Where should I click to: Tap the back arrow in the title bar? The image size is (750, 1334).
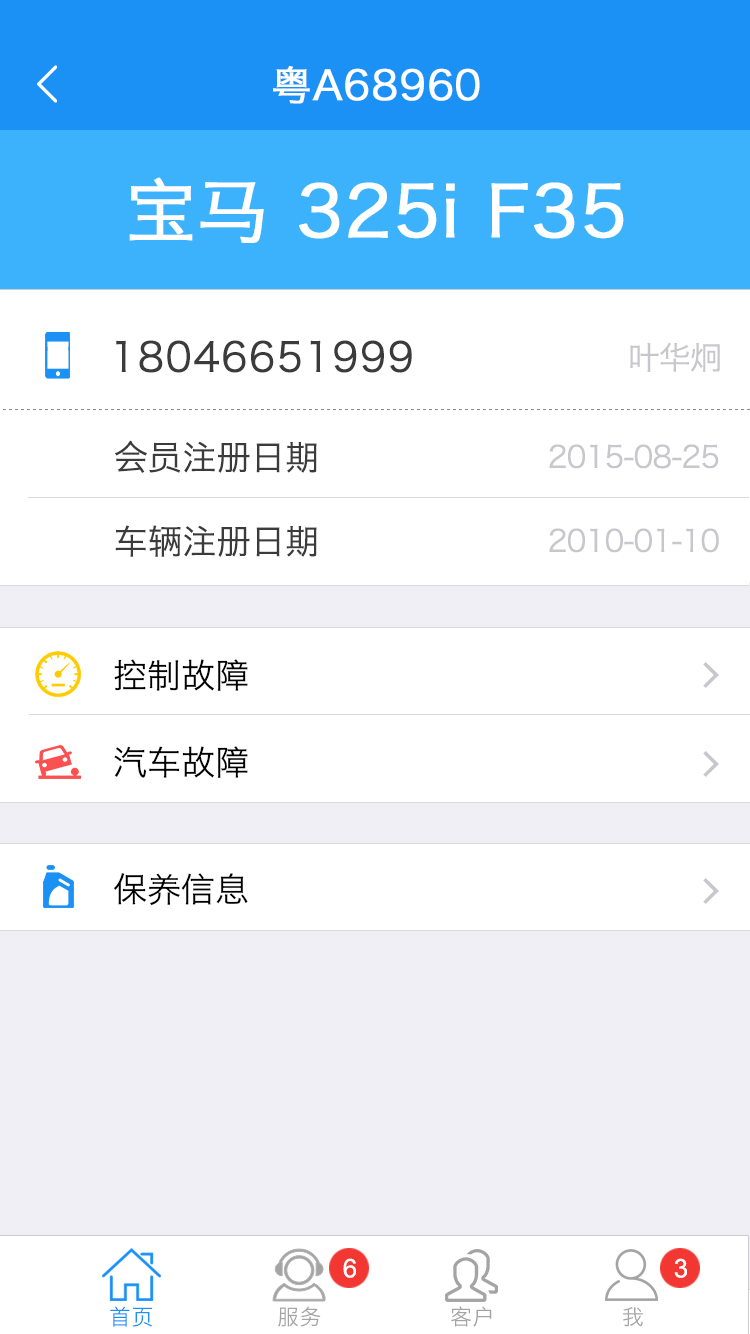coord(47,84)
